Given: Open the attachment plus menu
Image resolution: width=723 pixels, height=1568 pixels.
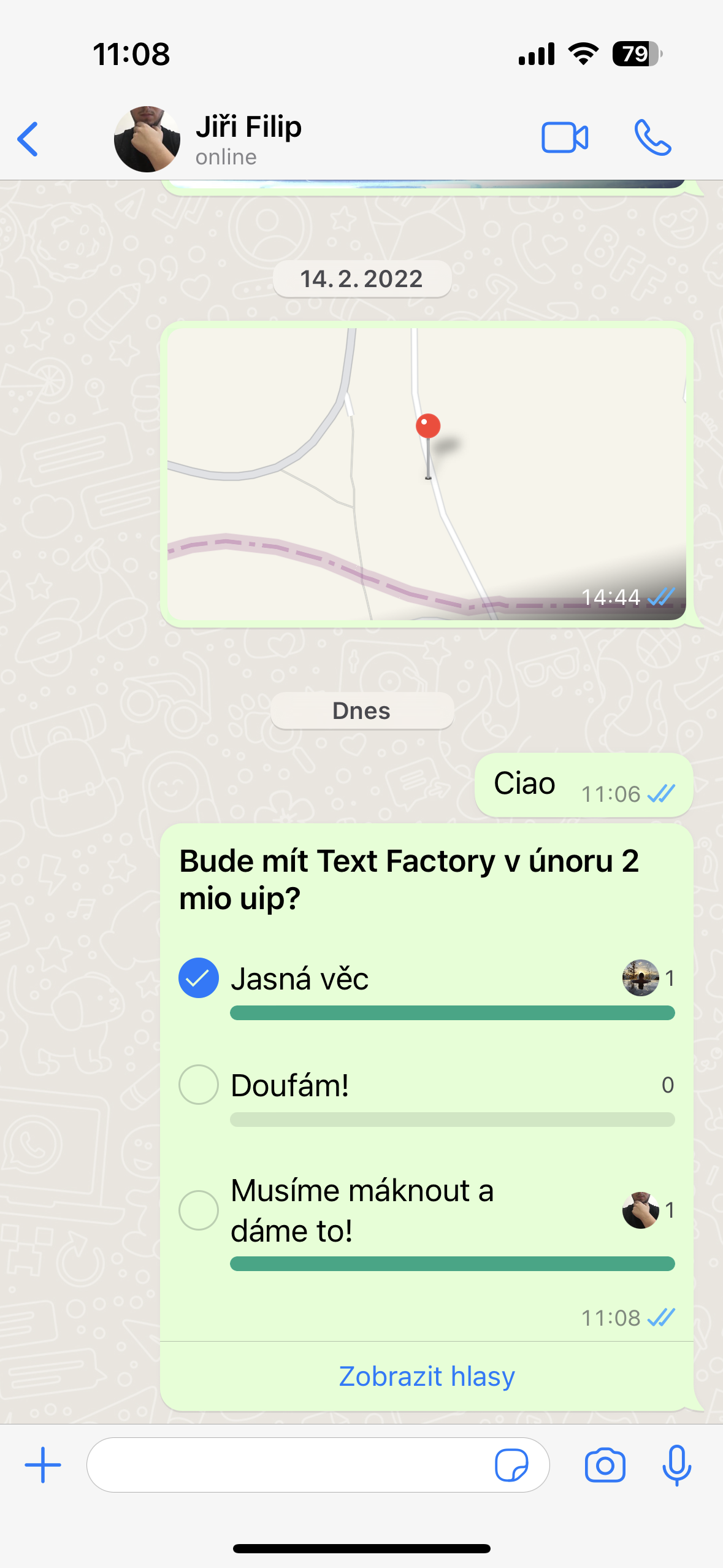Looking at the screenshot, I should coord(43,1465).
